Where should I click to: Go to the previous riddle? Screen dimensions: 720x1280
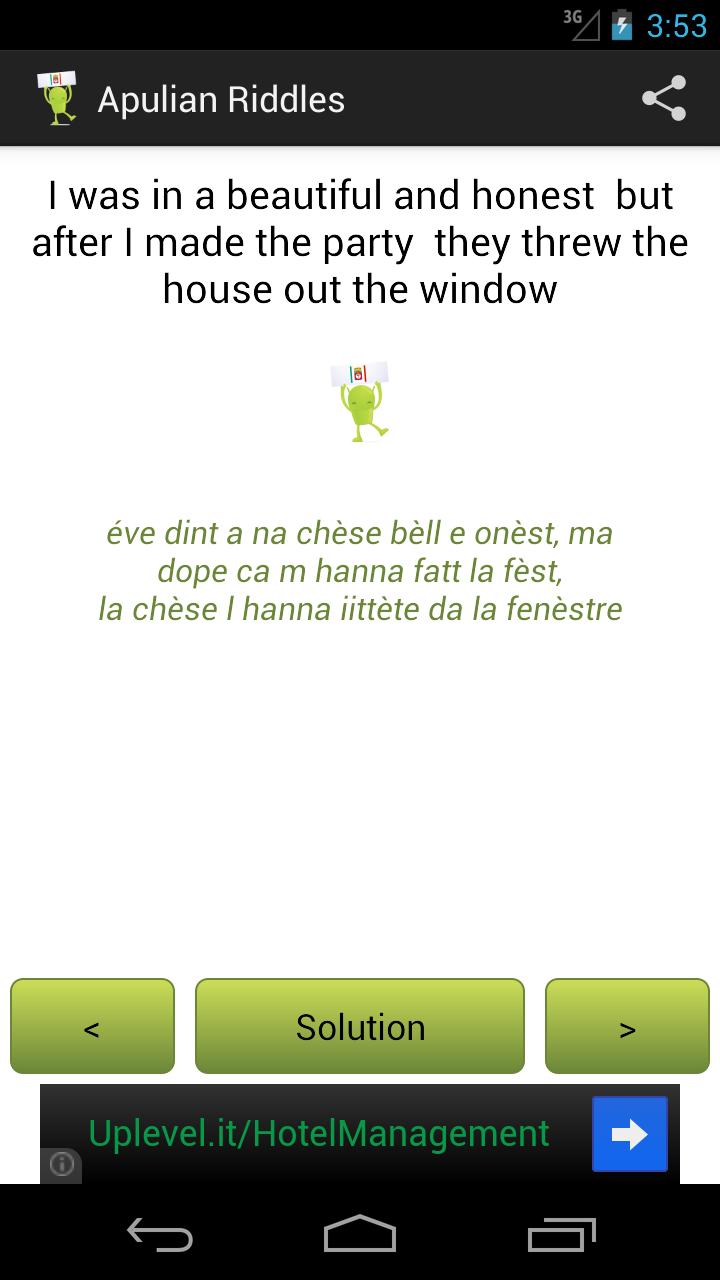click(92, 1027)
